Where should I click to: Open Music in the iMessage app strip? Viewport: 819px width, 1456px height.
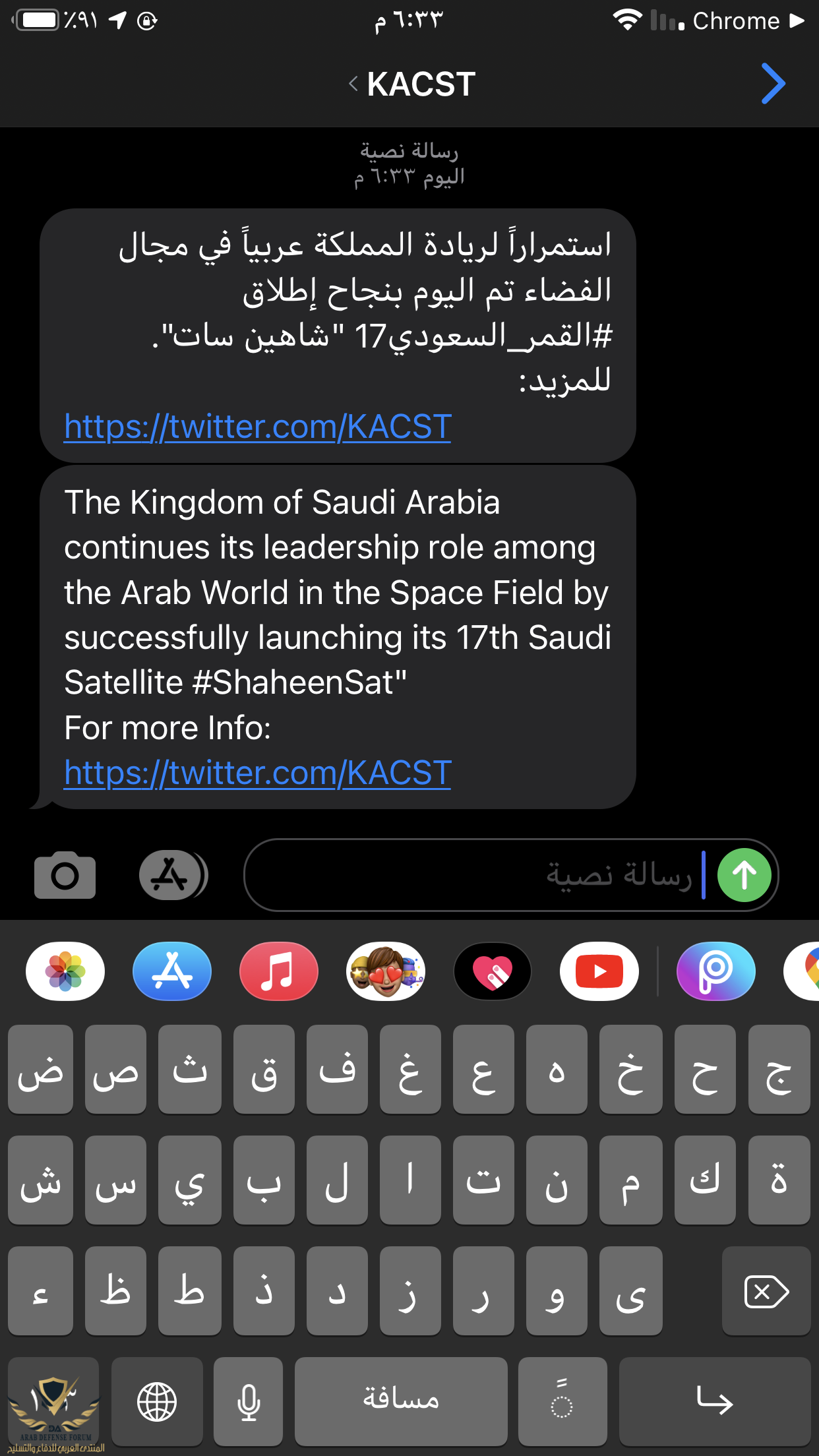pos(278,971)
